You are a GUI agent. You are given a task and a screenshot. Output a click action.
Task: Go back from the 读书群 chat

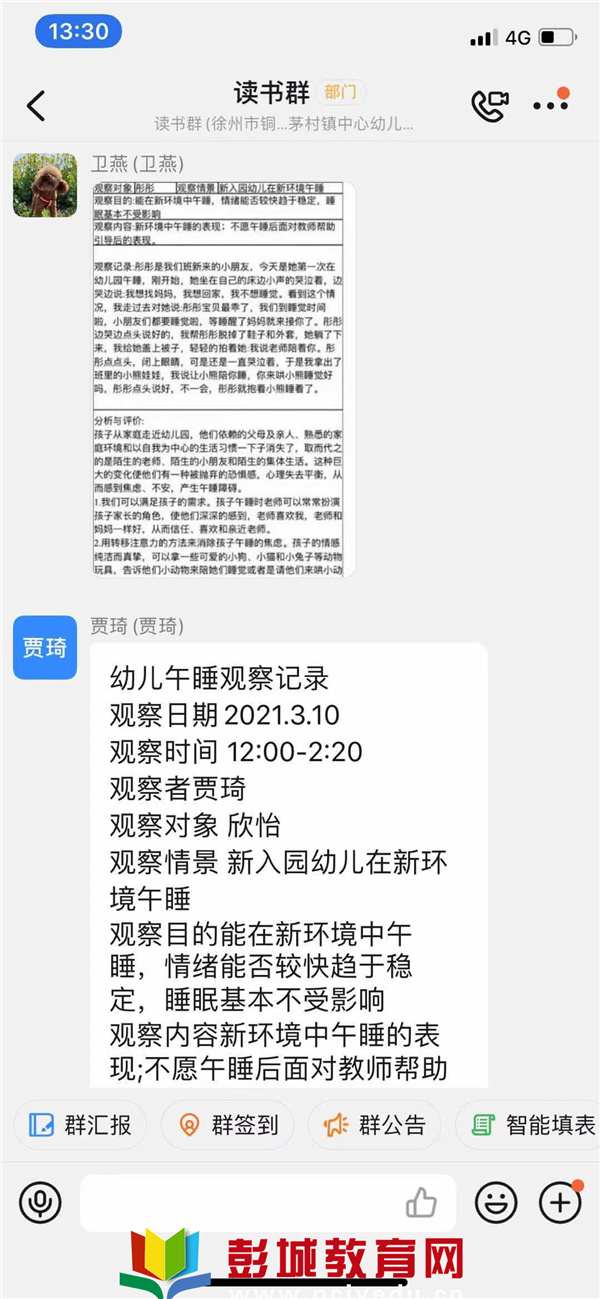[x=37, y=106]
